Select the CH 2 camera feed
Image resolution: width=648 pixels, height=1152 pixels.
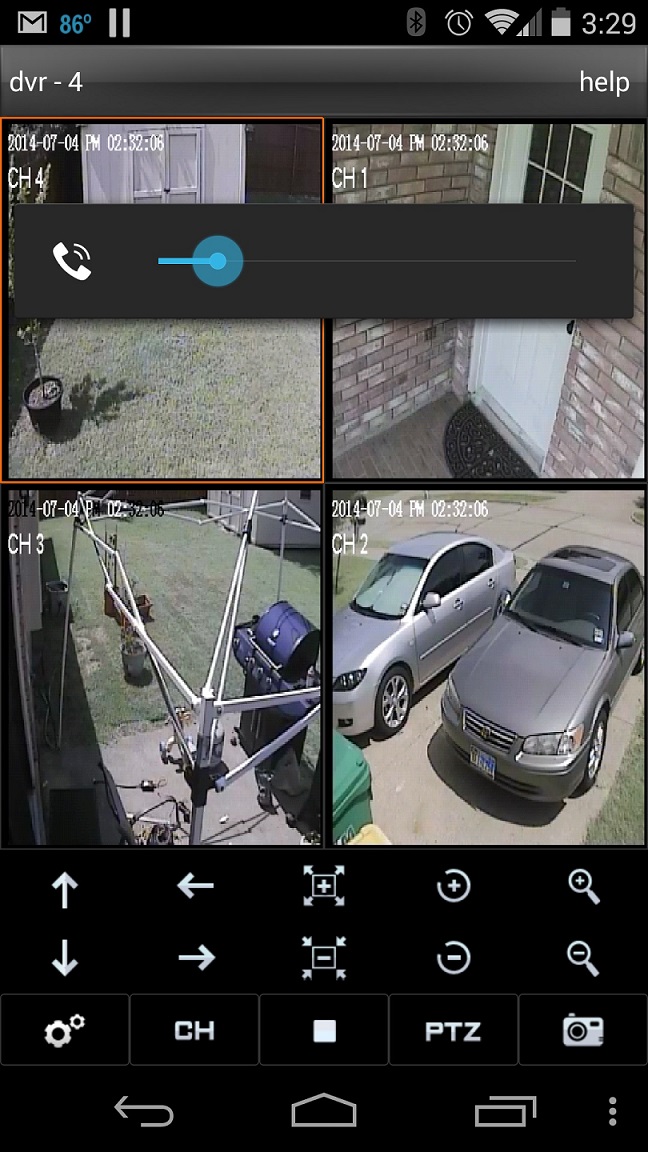(x=487, y=666)
